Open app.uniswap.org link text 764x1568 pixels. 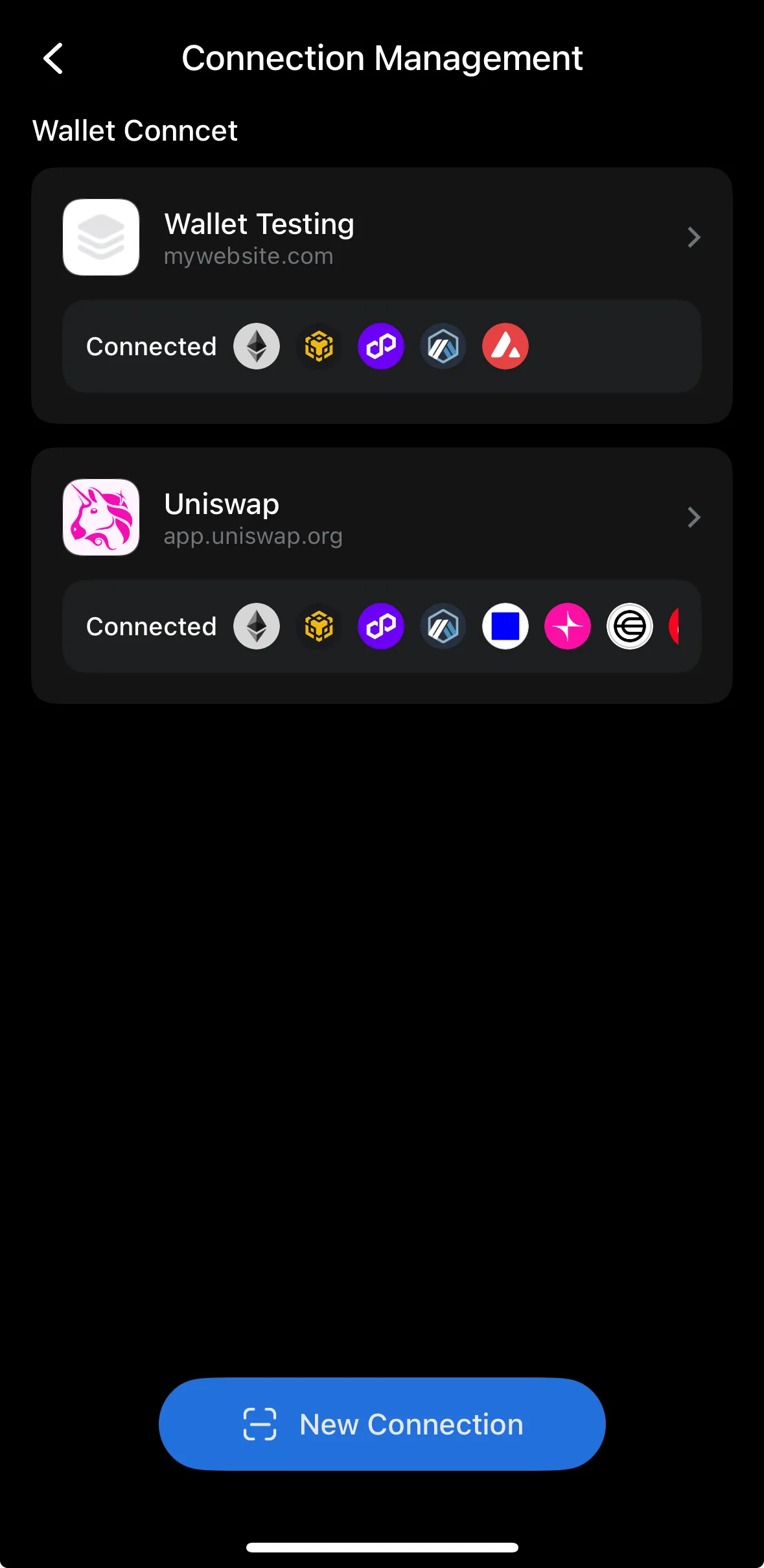coord(253,536)
